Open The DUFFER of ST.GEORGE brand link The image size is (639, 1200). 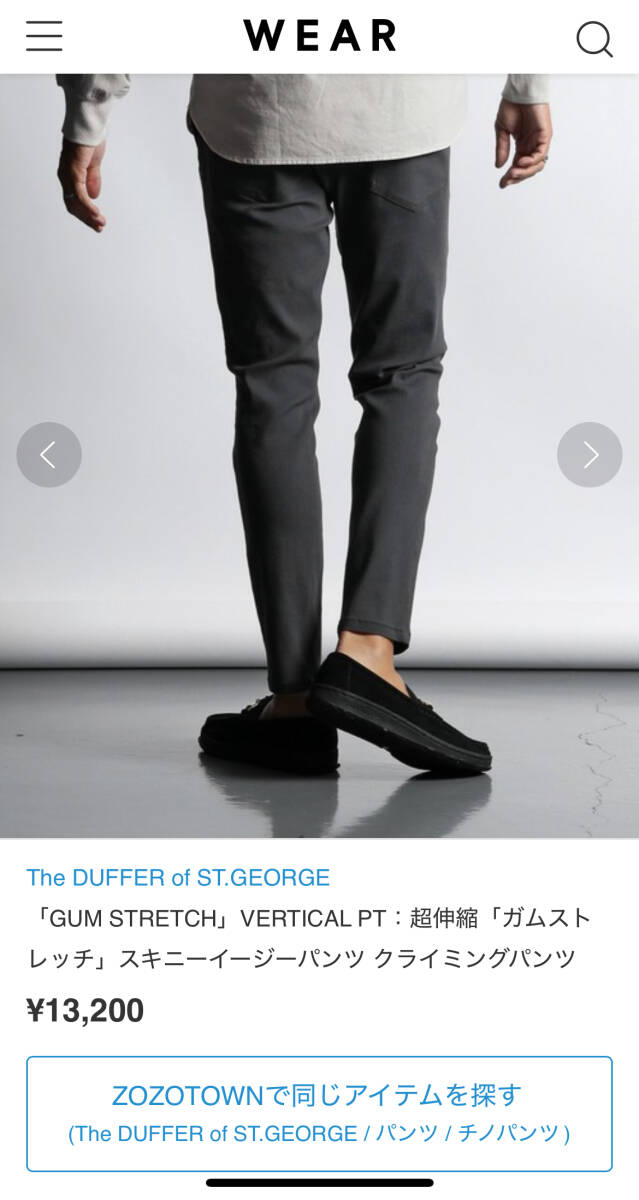pyautogui.click(x=178, y=878)
